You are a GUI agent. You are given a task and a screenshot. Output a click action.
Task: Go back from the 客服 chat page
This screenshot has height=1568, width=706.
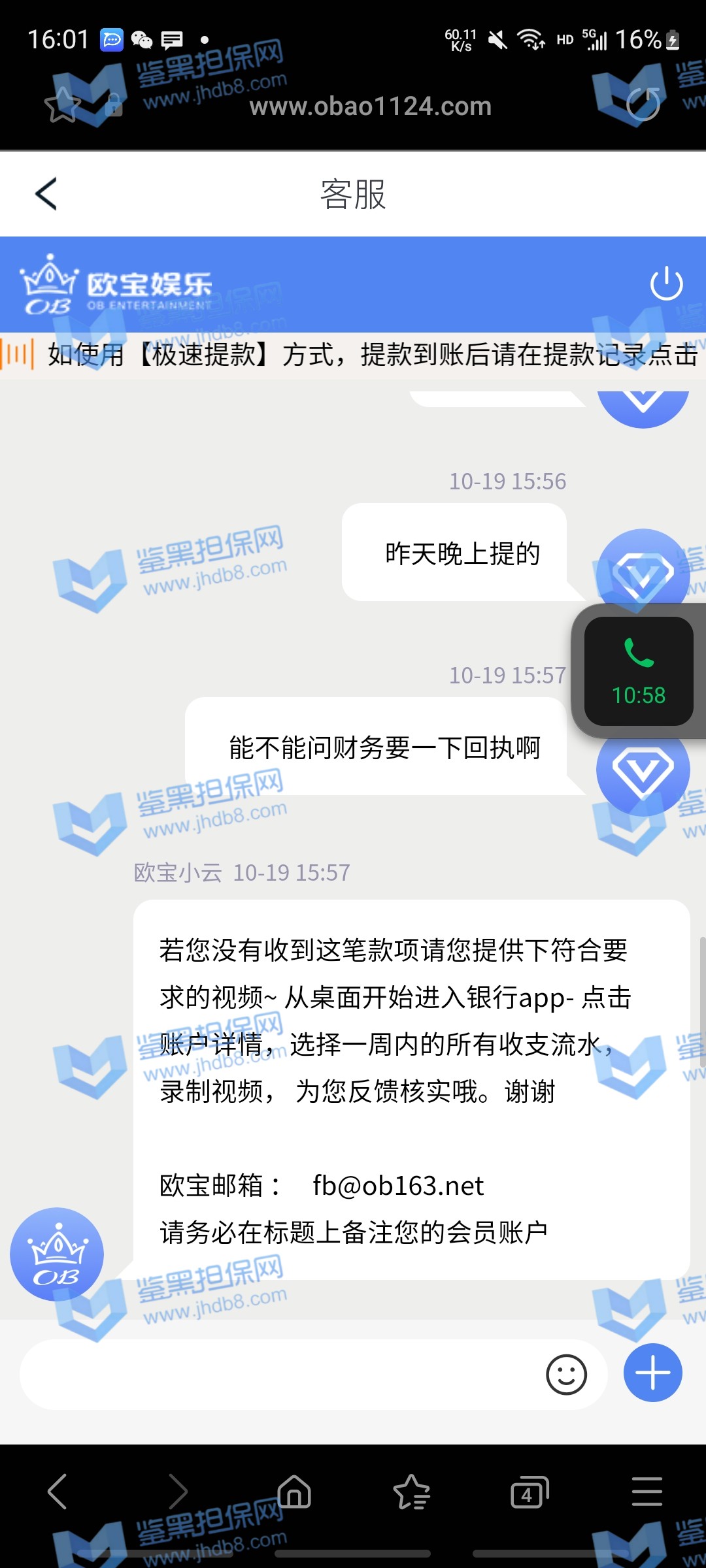coord(46,194)
